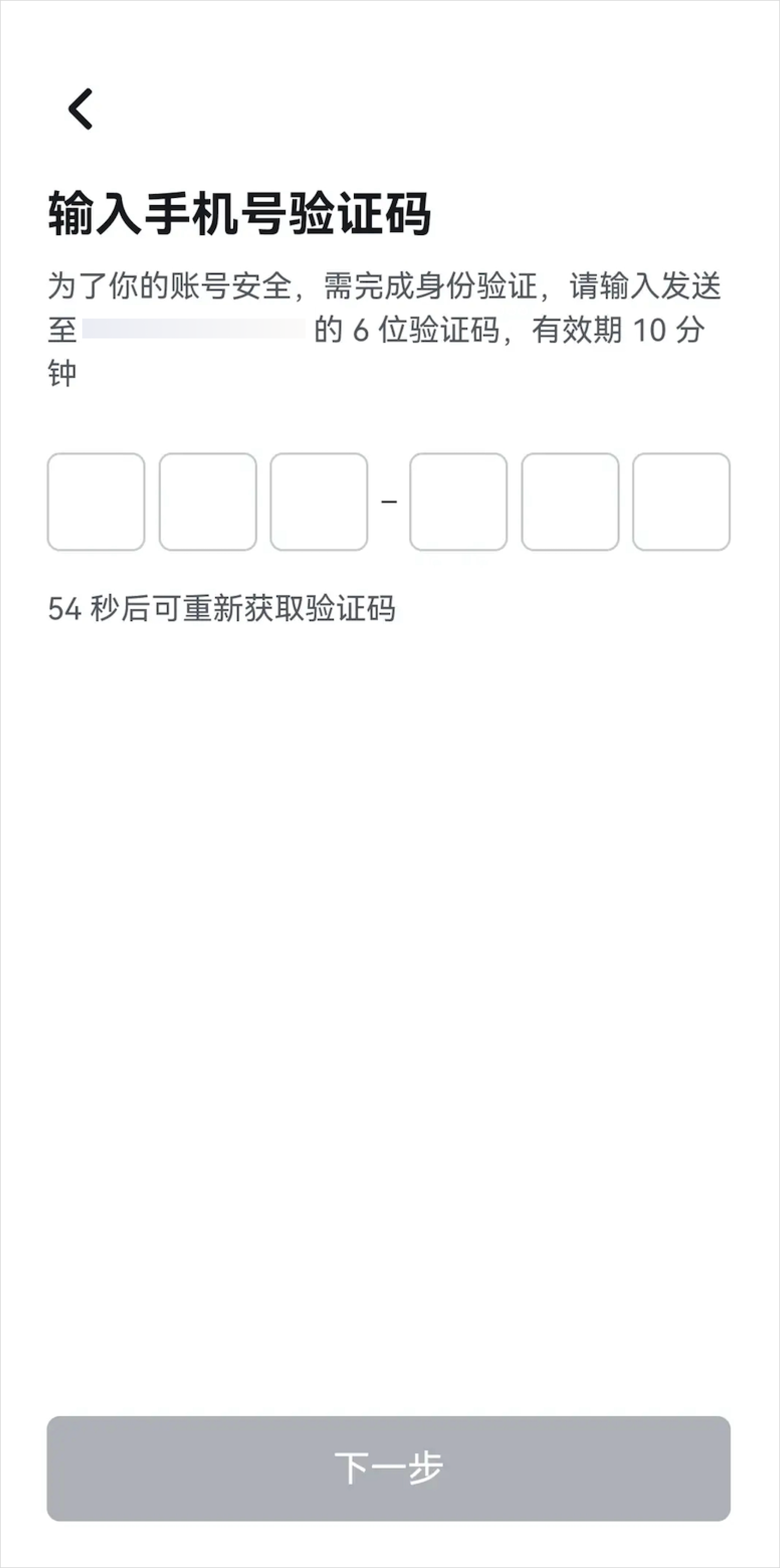
Task: Tap the 下一步 button
Action: [x=389, y=1468]
